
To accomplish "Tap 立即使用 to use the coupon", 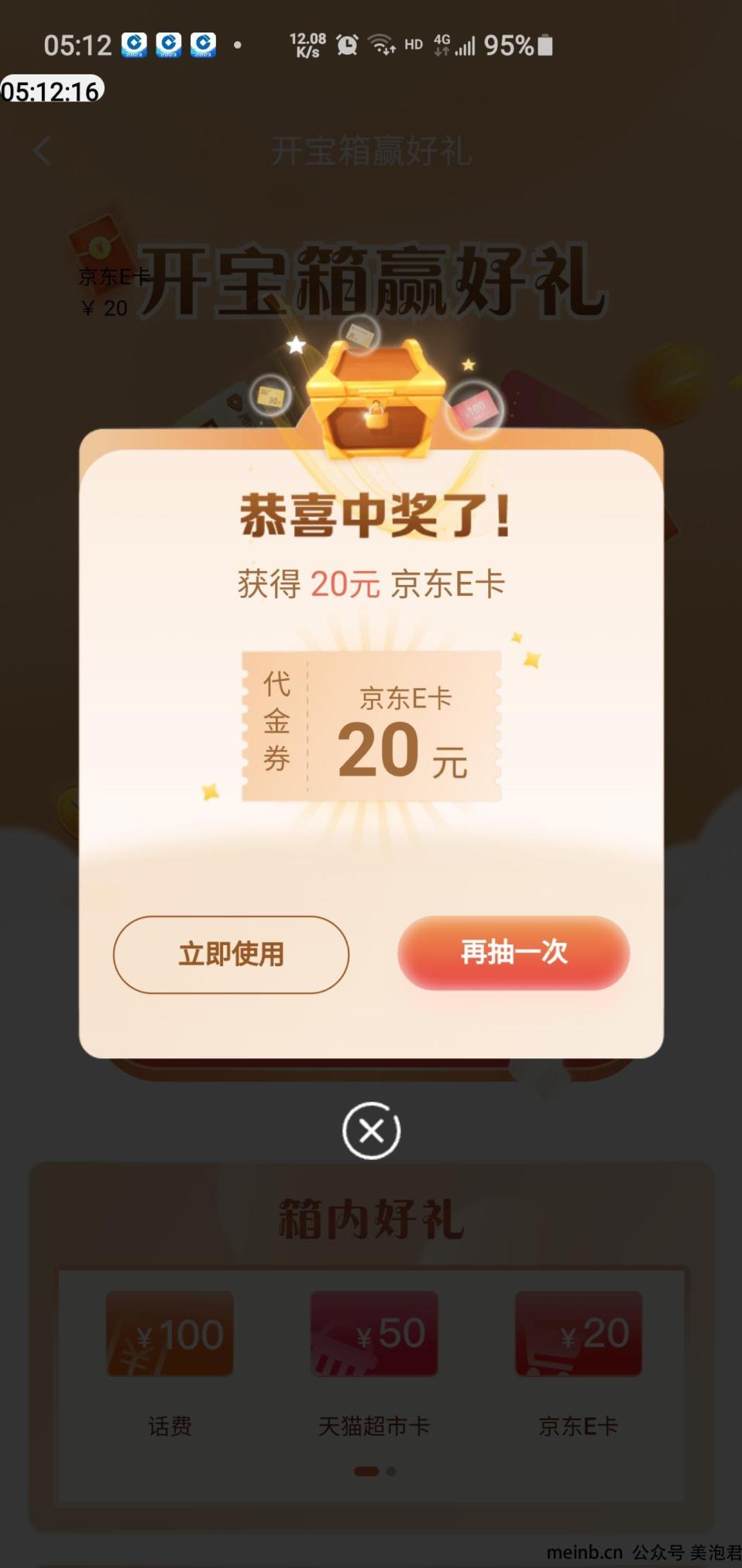I will pos(231,954).
